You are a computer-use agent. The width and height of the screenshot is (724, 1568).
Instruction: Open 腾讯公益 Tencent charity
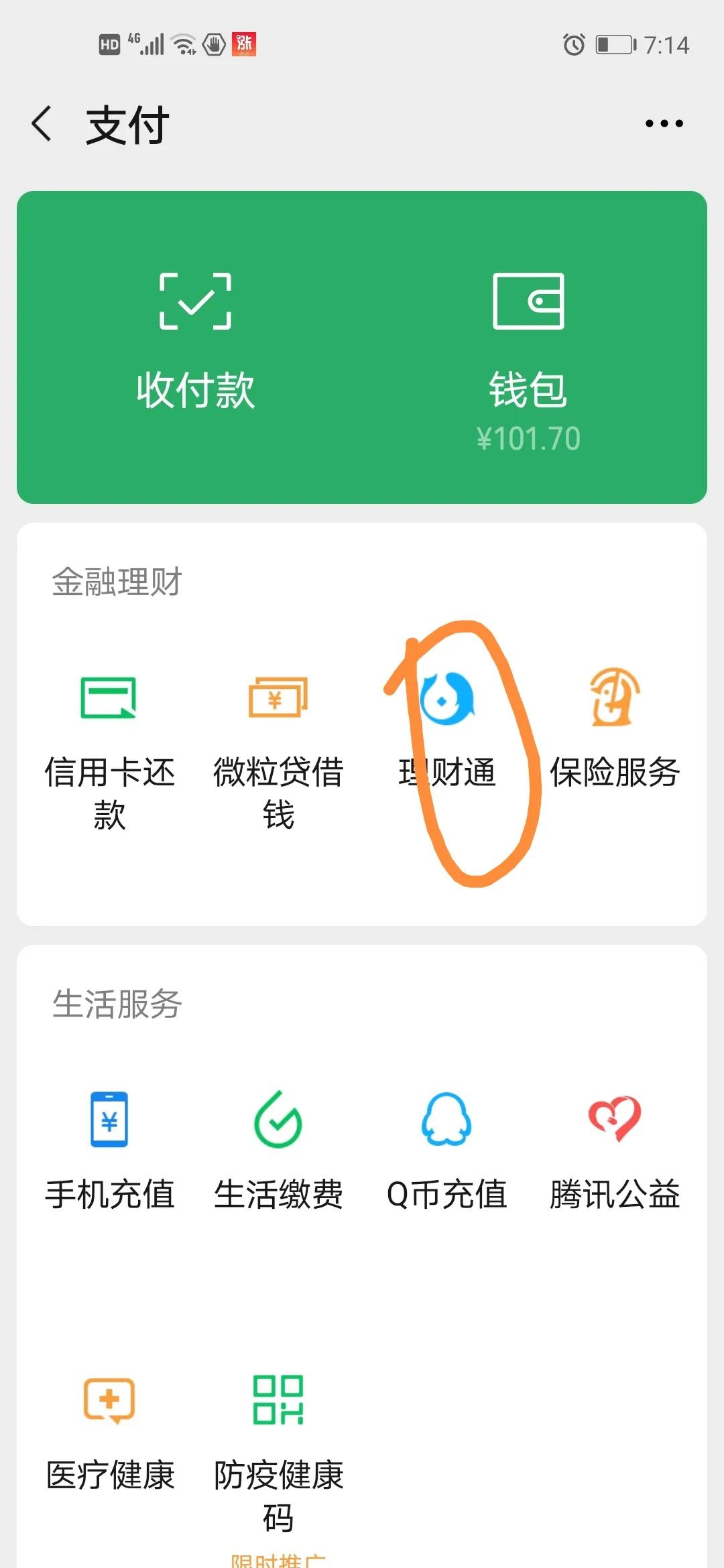click(614, 1146)
